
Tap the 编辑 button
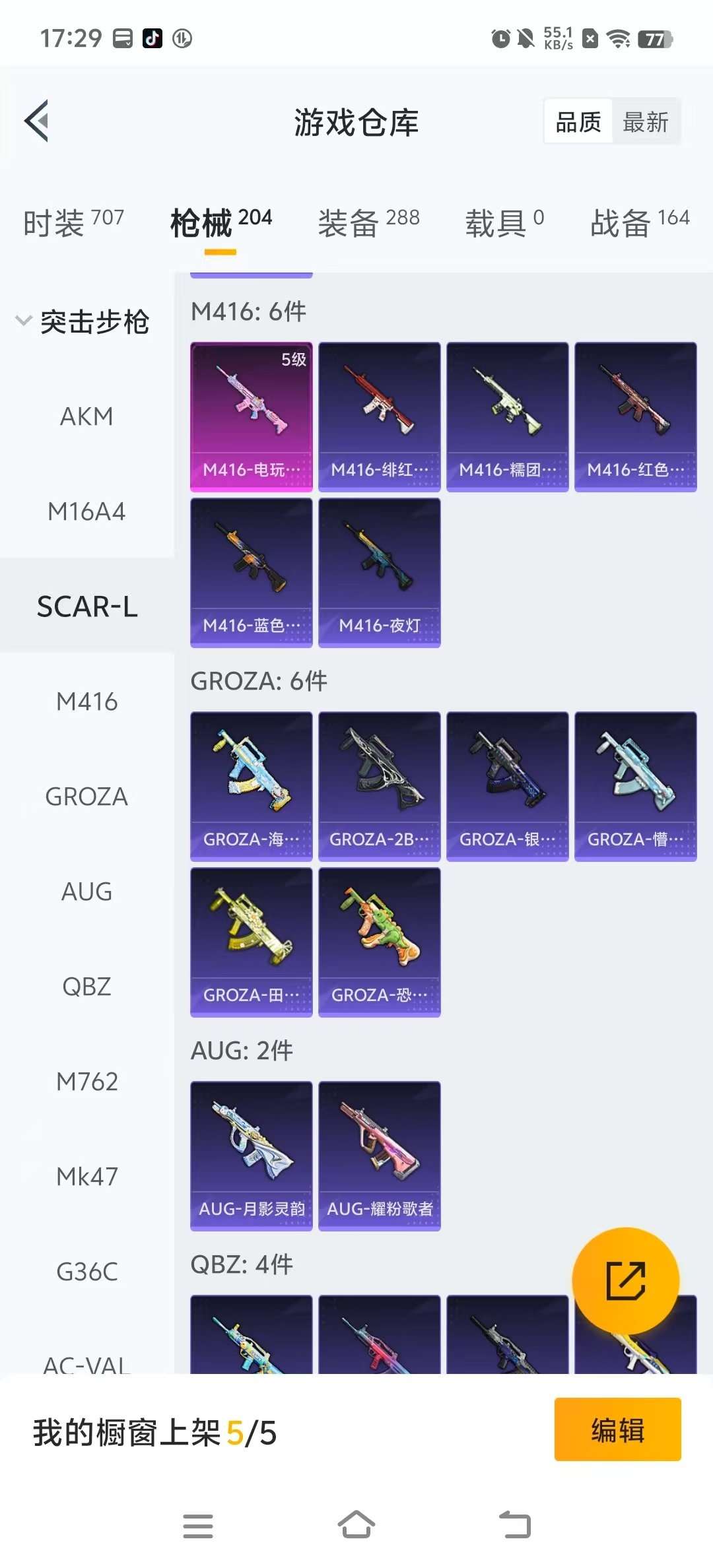tap(617, 1431)
